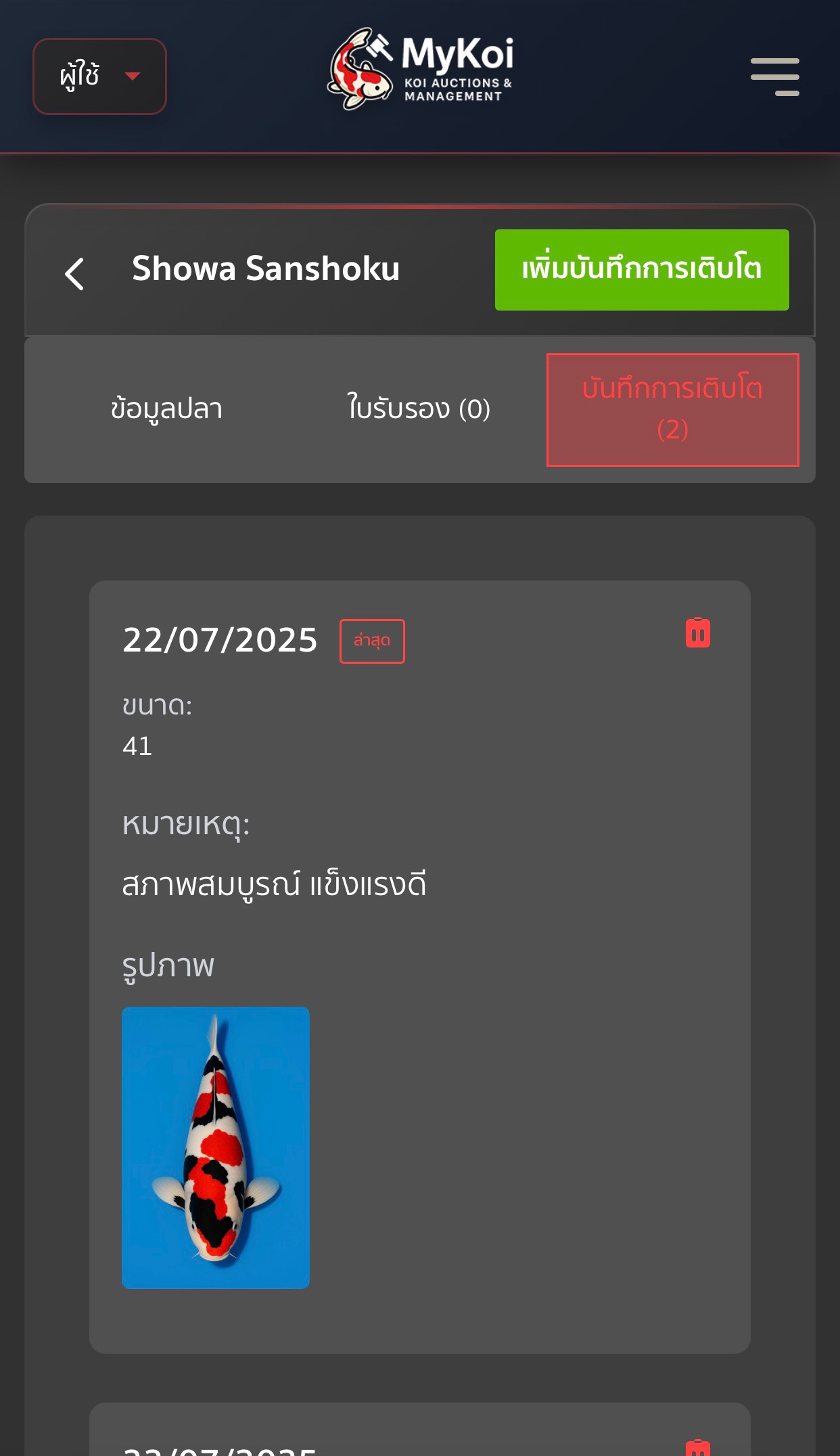Delete the latest 22/07/2025 growth record
The height and width of the screenshot is (1456, 840).
click(x=697, y=633)
